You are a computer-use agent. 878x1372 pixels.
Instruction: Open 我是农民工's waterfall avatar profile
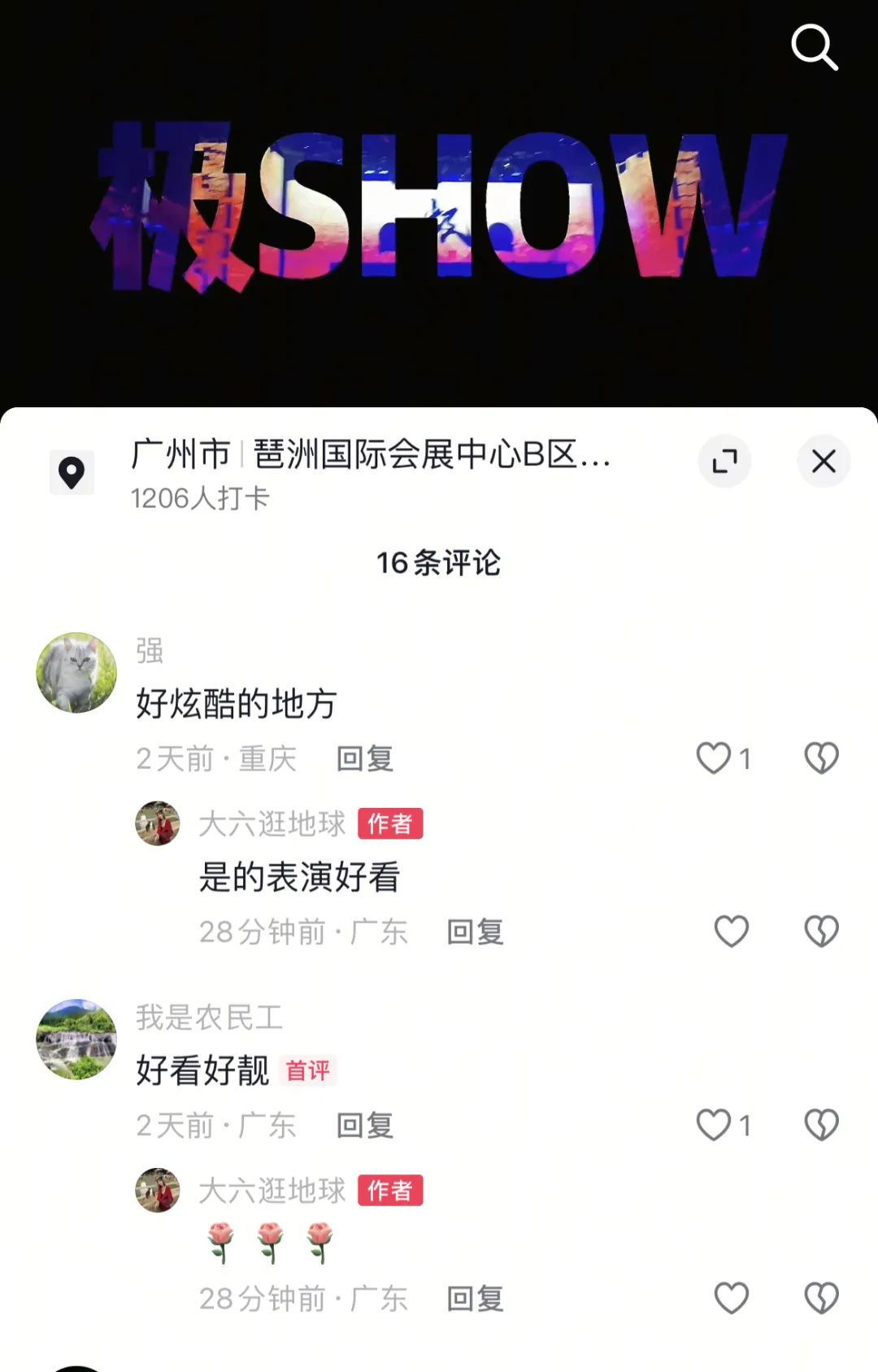click(76, 1040)
